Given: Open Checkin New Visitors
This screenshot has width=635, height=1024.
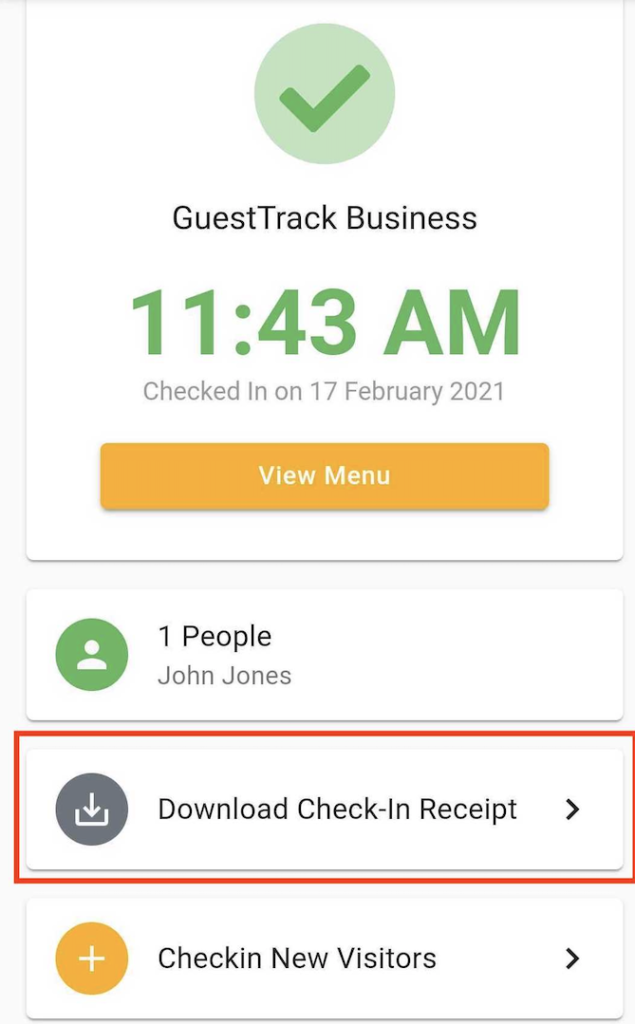Looking at the screenshot, I should (324, 958).
